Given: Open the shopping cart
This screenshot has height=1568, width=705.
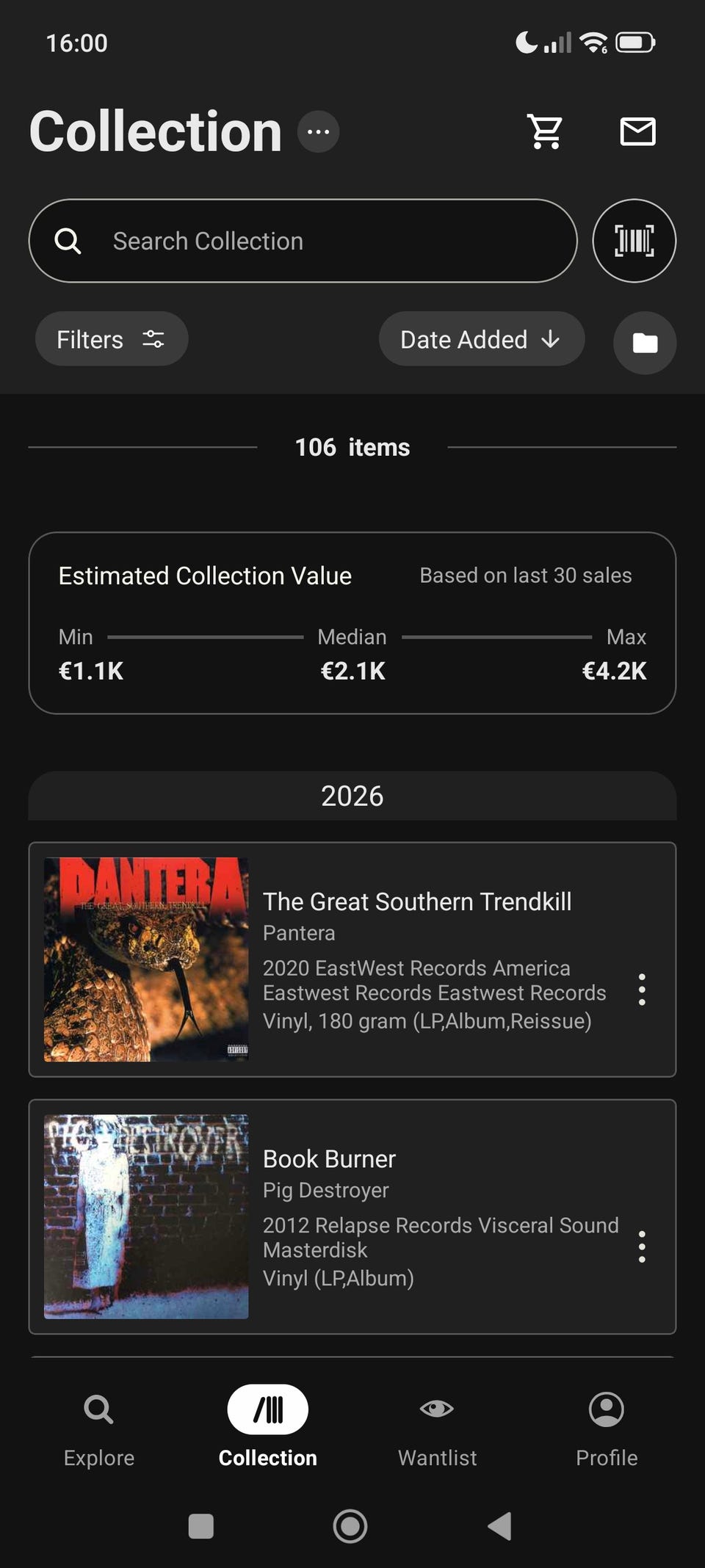Looking at the screenshot, I should click(545, 132).
